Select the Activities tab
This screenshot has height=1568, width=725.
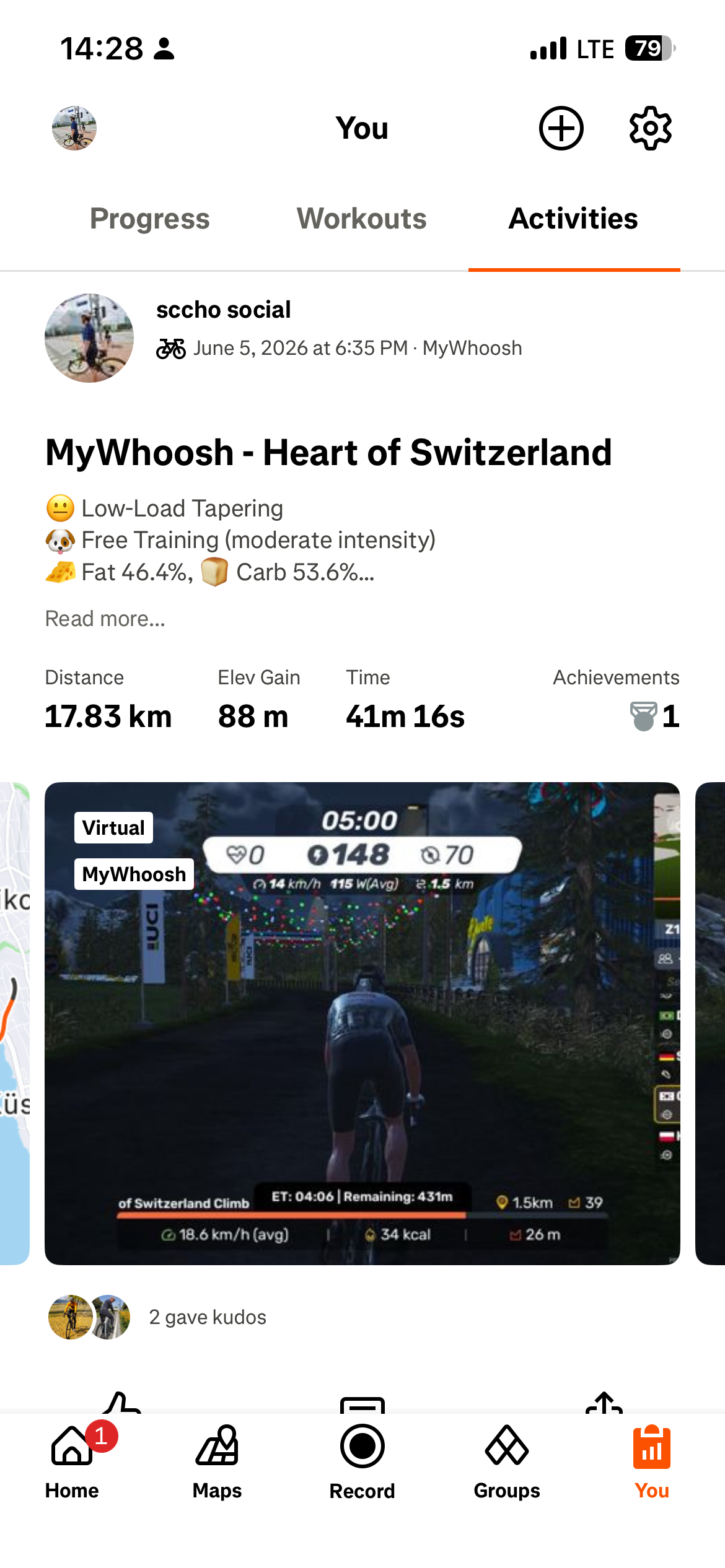(x=573, y=219)
